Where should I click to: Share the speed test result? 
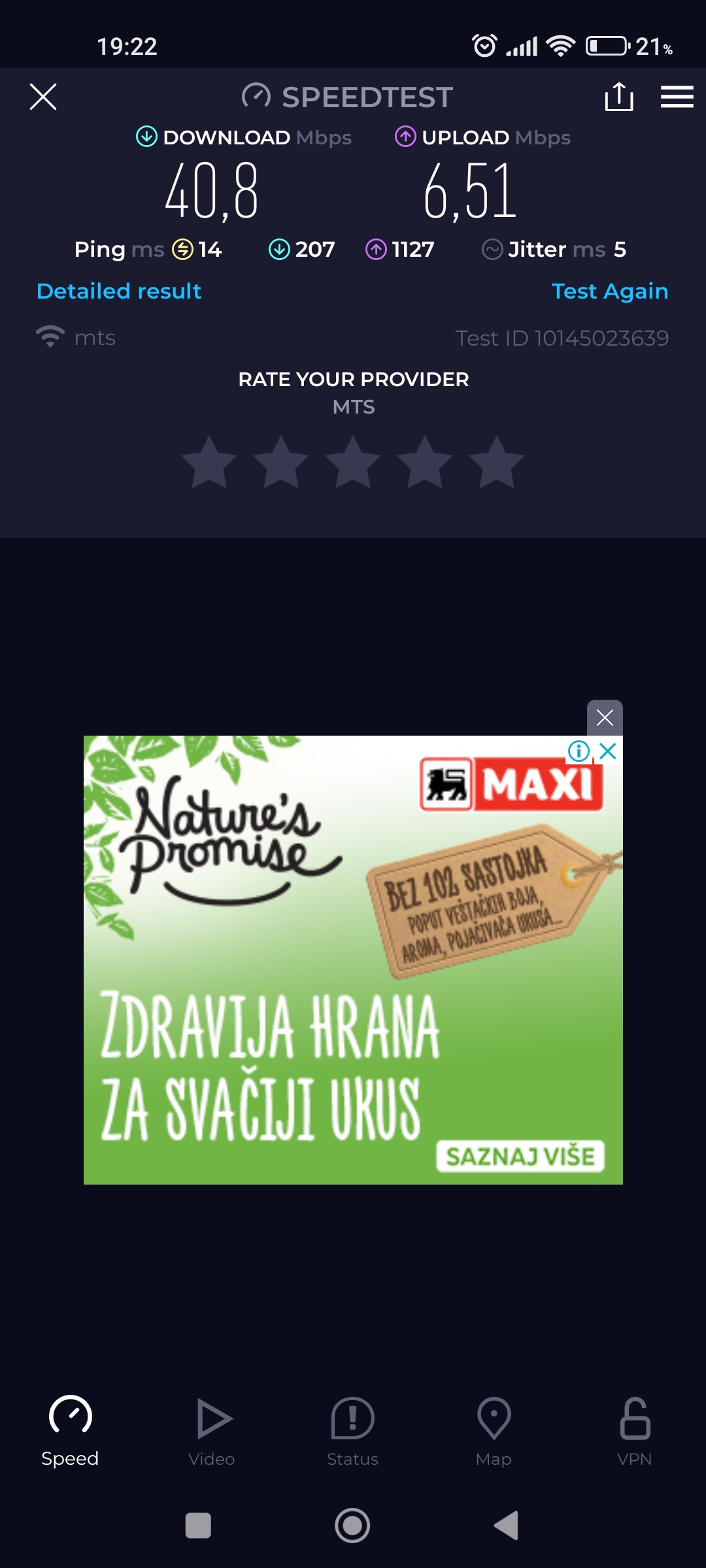pos(618,97)
